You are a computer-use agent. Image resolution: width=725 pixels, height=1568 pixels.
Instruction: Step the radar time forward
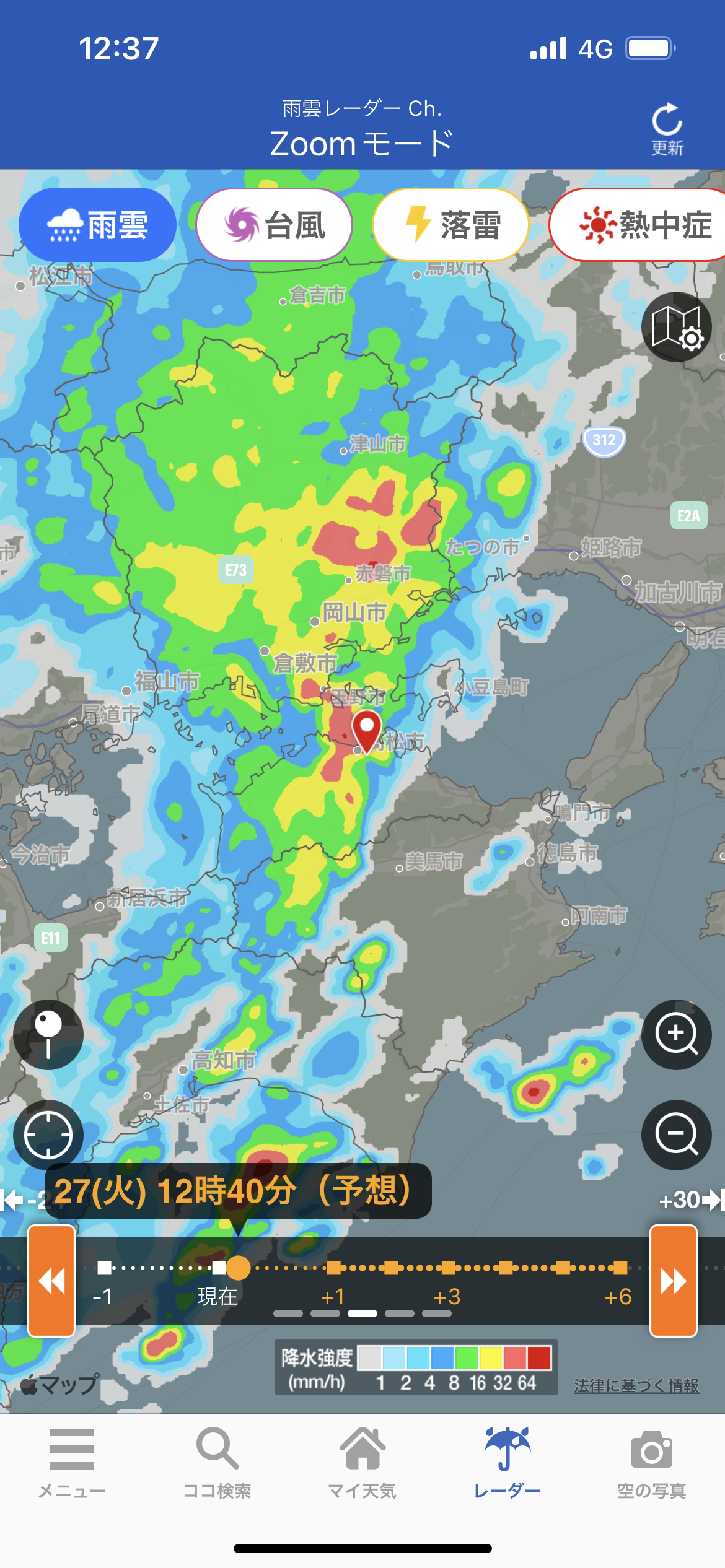(674, 1281)
